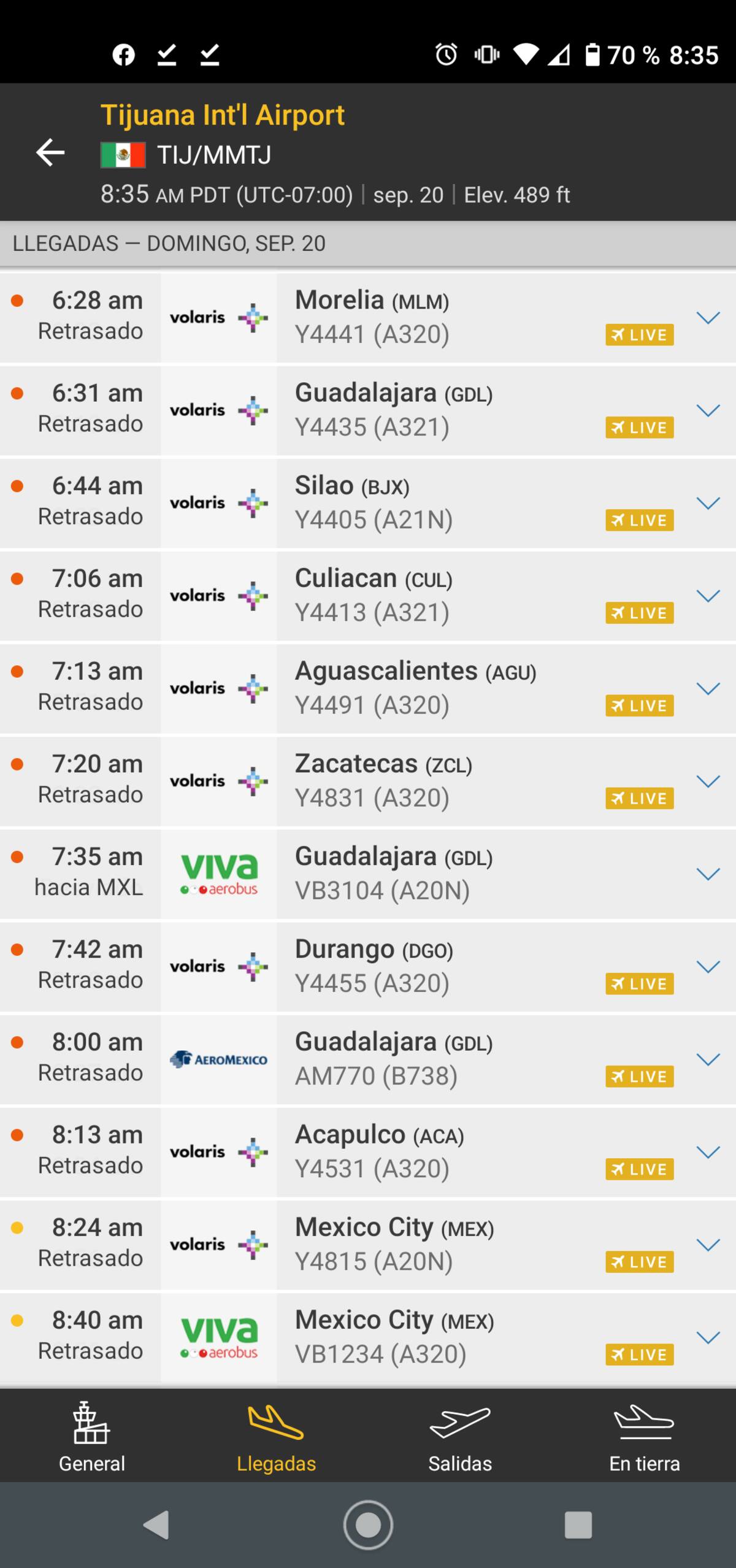
Task: Open Morelia flight Y4441 details
Action: coord(368,317)
